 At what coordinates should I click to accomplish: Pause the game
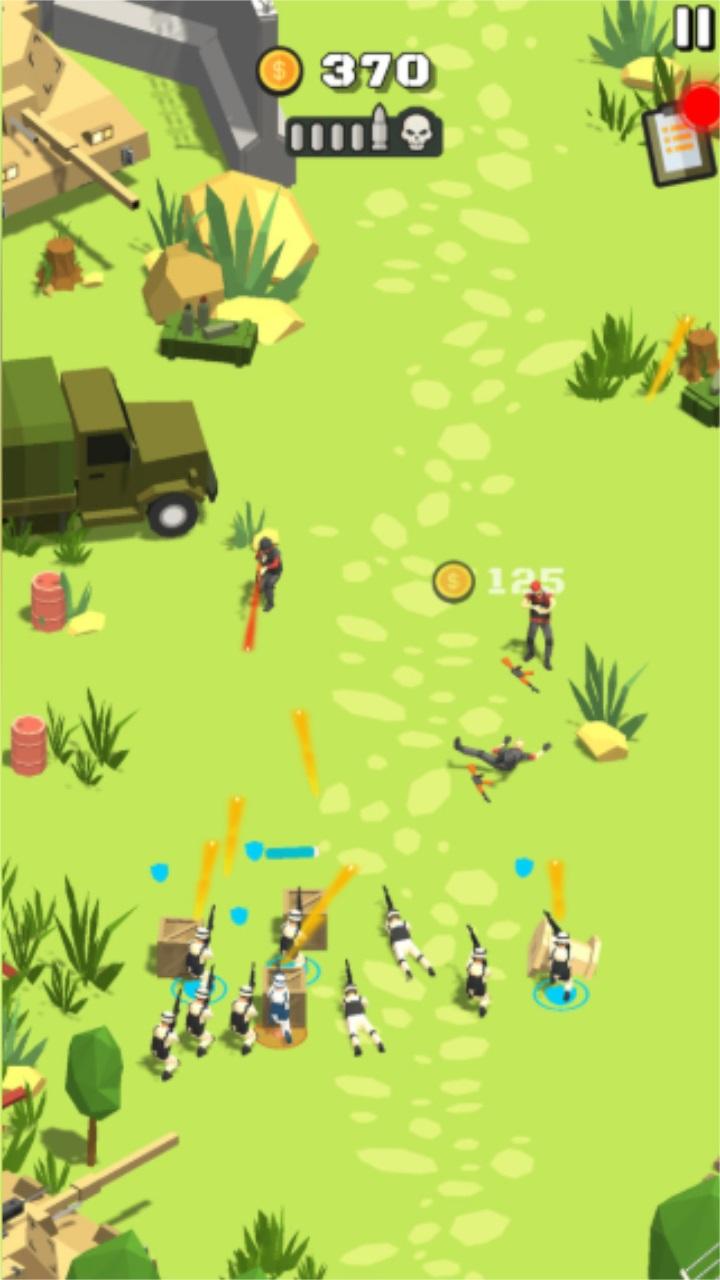[693, 27]
